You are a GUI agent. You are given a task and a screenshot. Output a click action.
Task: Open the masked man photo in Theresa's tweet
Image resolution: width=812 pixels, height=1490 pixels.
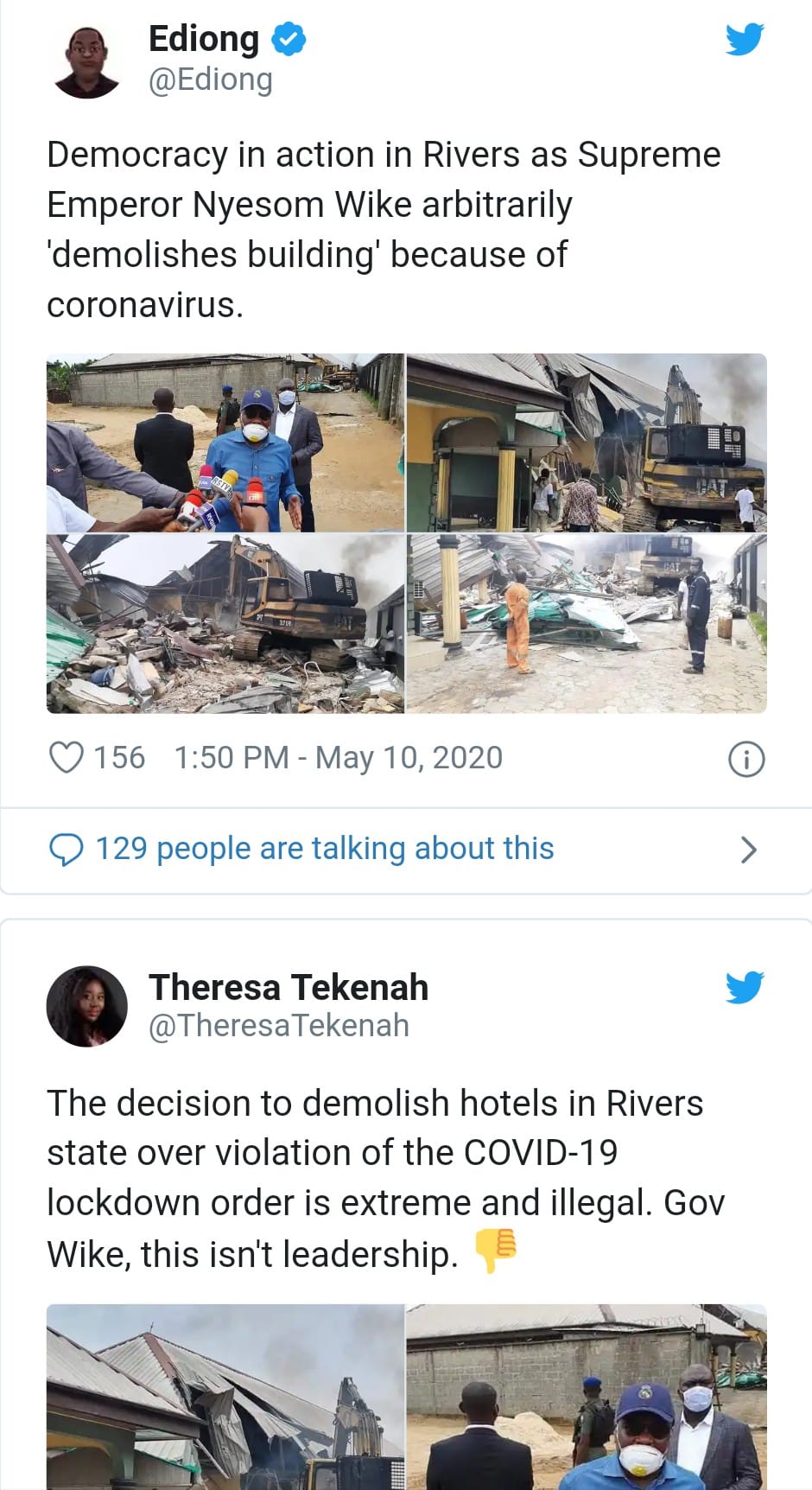[587, 1396]
